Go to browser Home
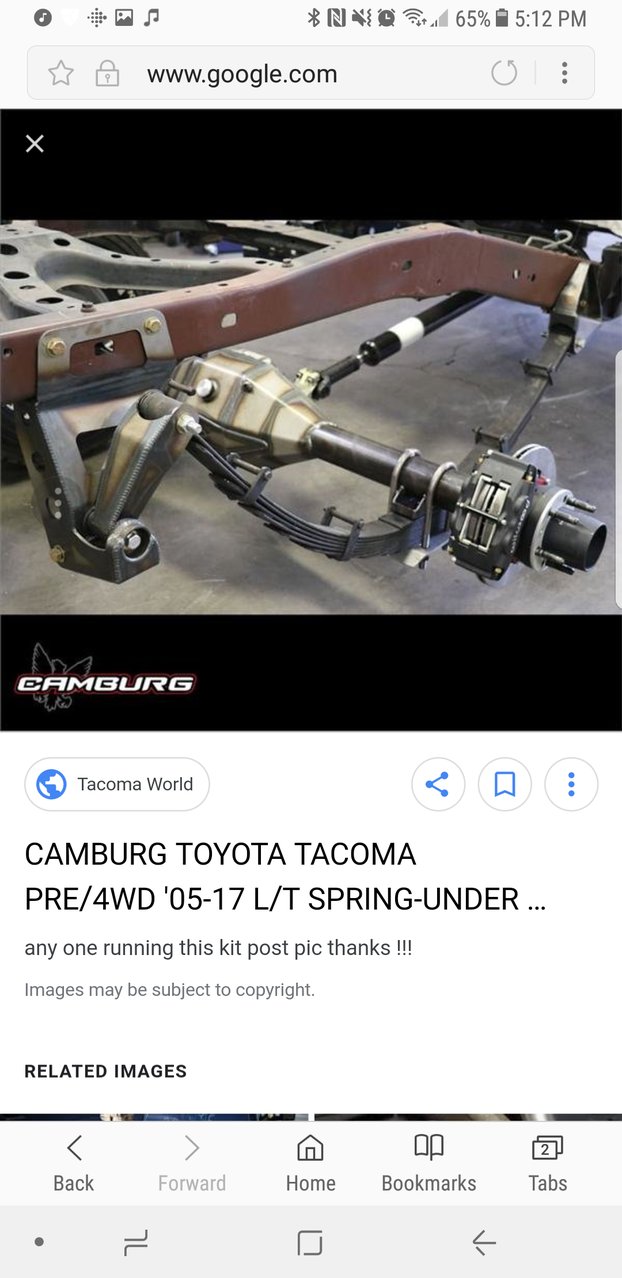This screenshot has width=622, height=1278. (x=311, y=1164)
